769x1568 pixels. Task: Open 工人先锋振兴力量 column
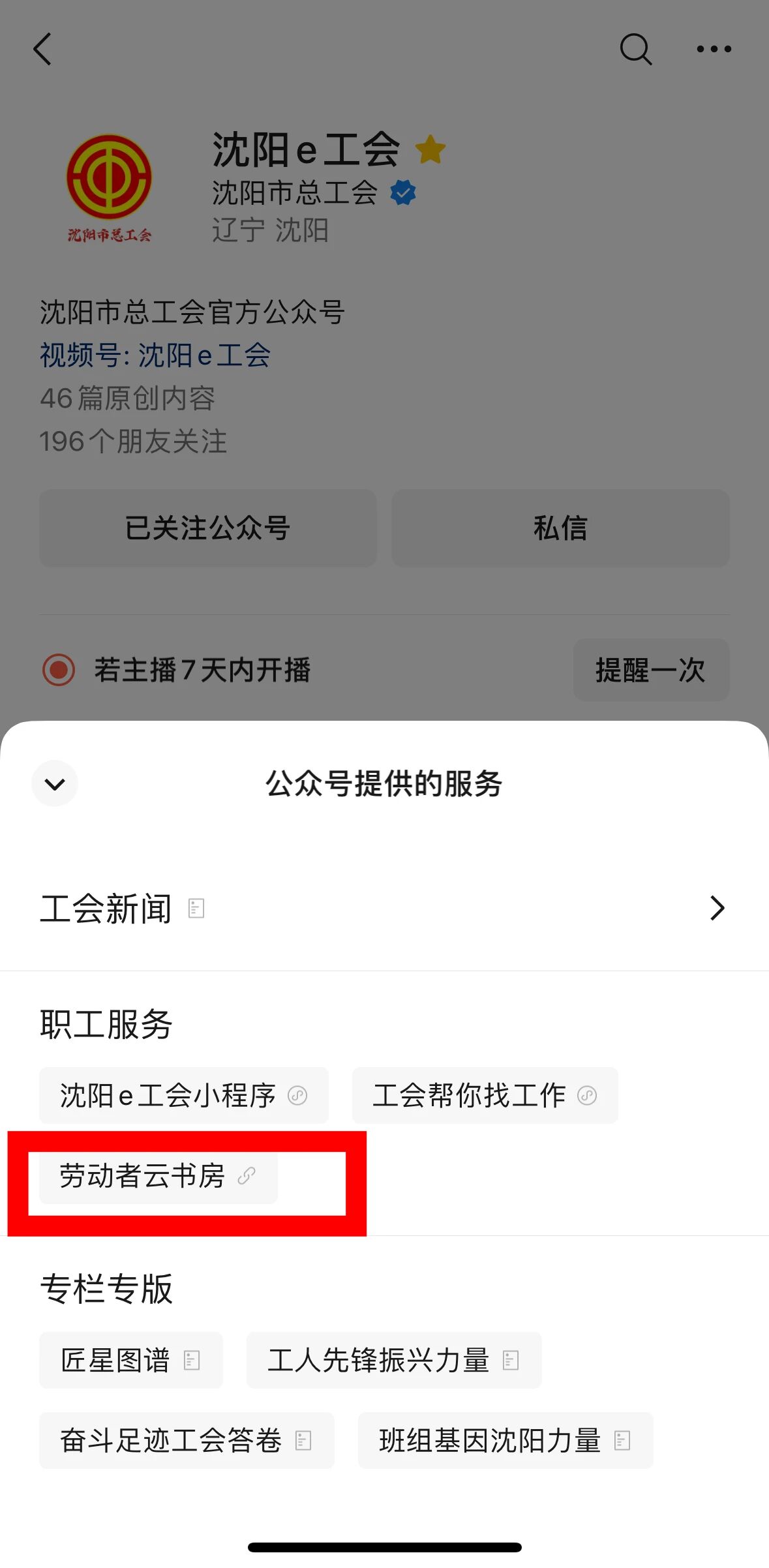393,1360
